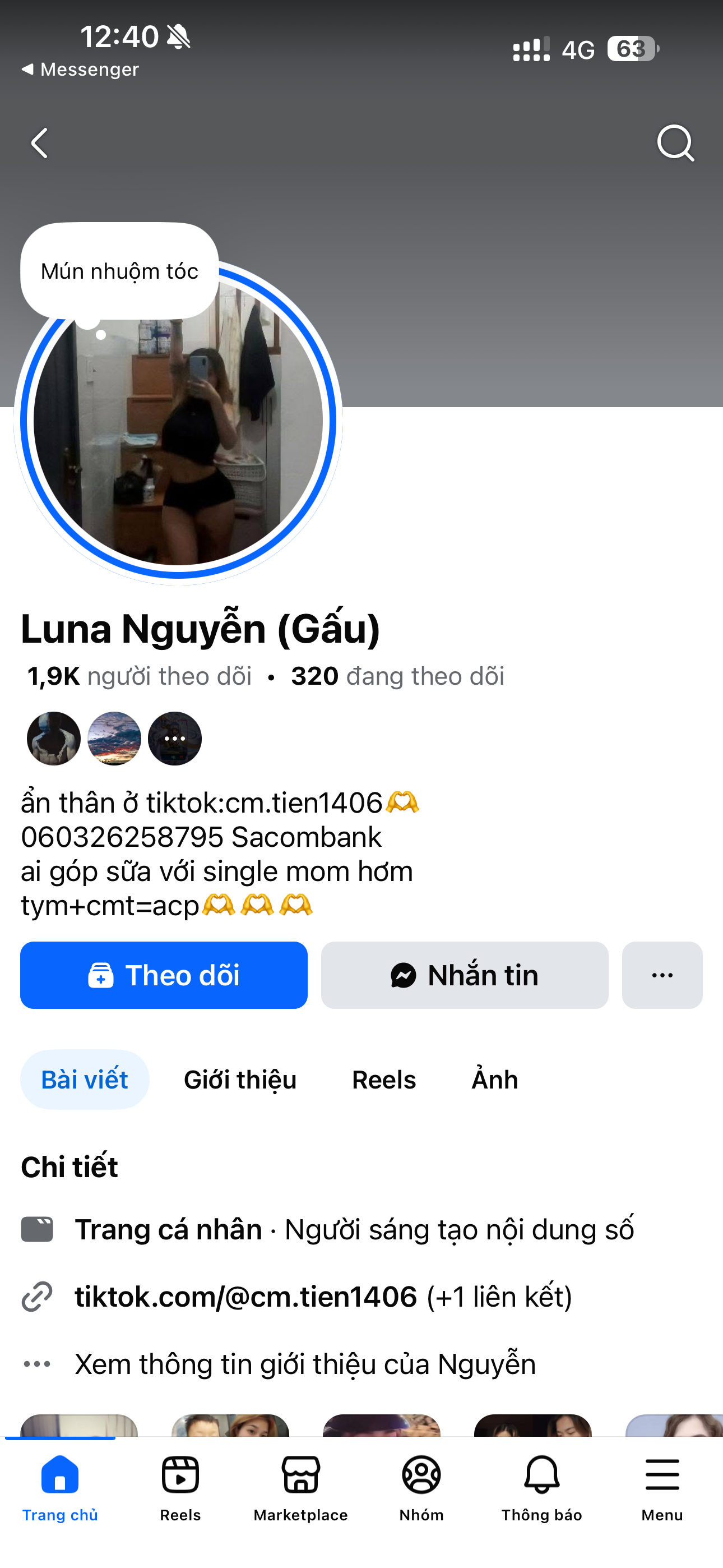Open the profile search icon

pyautogui.click(x=675, y=144)
